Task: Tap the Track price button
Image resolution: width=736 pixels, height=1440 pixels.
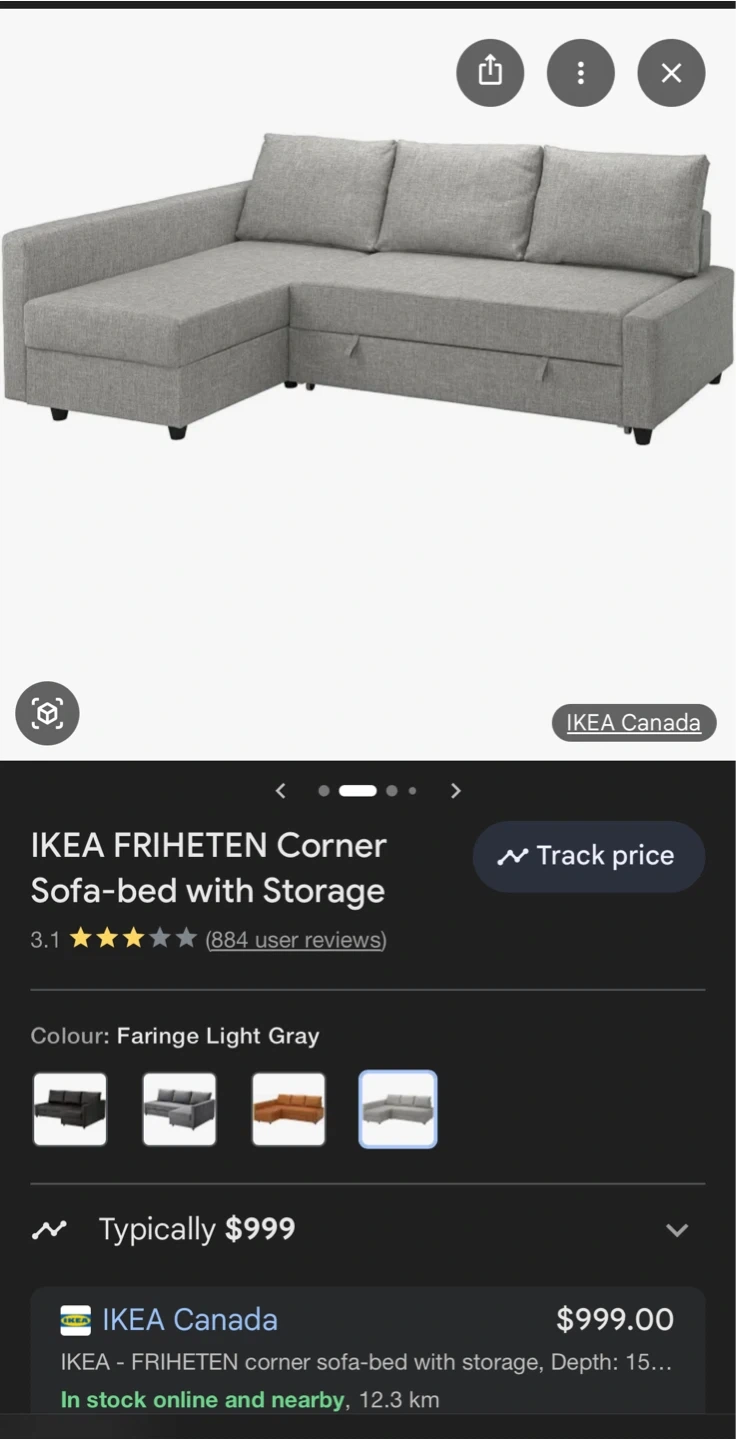Action: [x=588, y=856]
